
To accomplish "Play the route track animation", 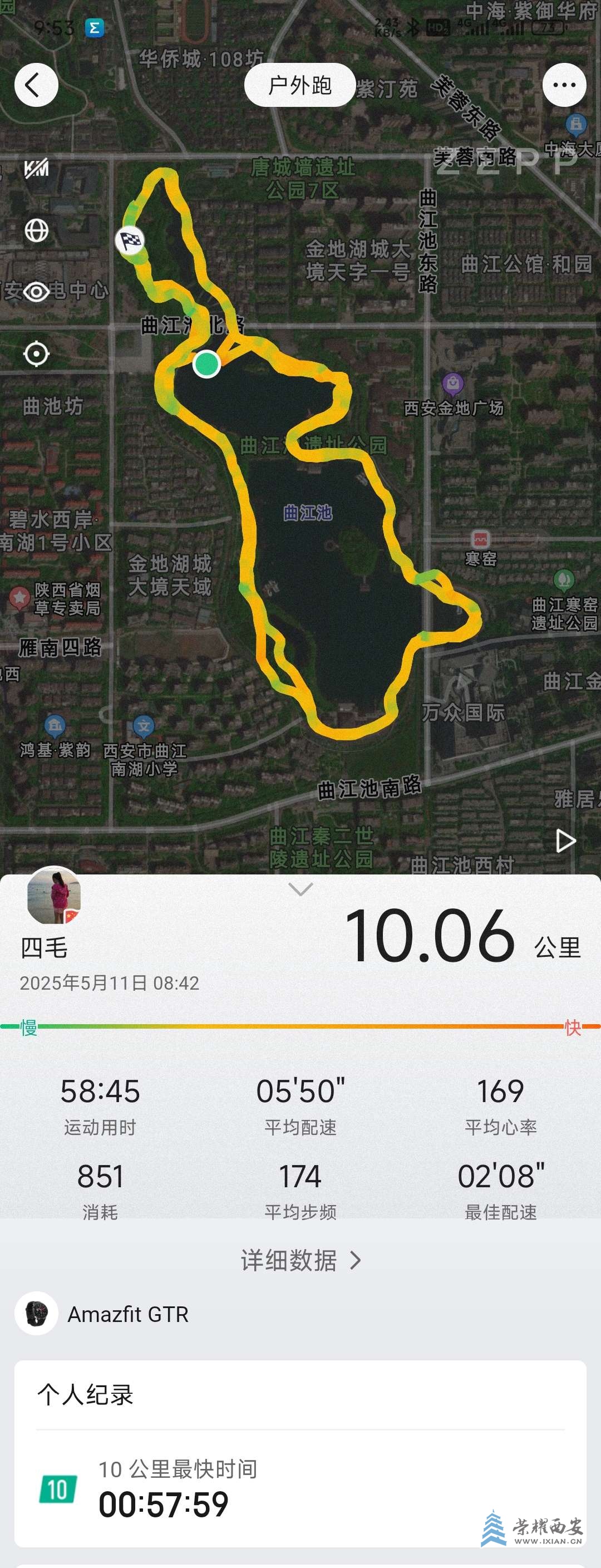I will click(x=565, y=841).
